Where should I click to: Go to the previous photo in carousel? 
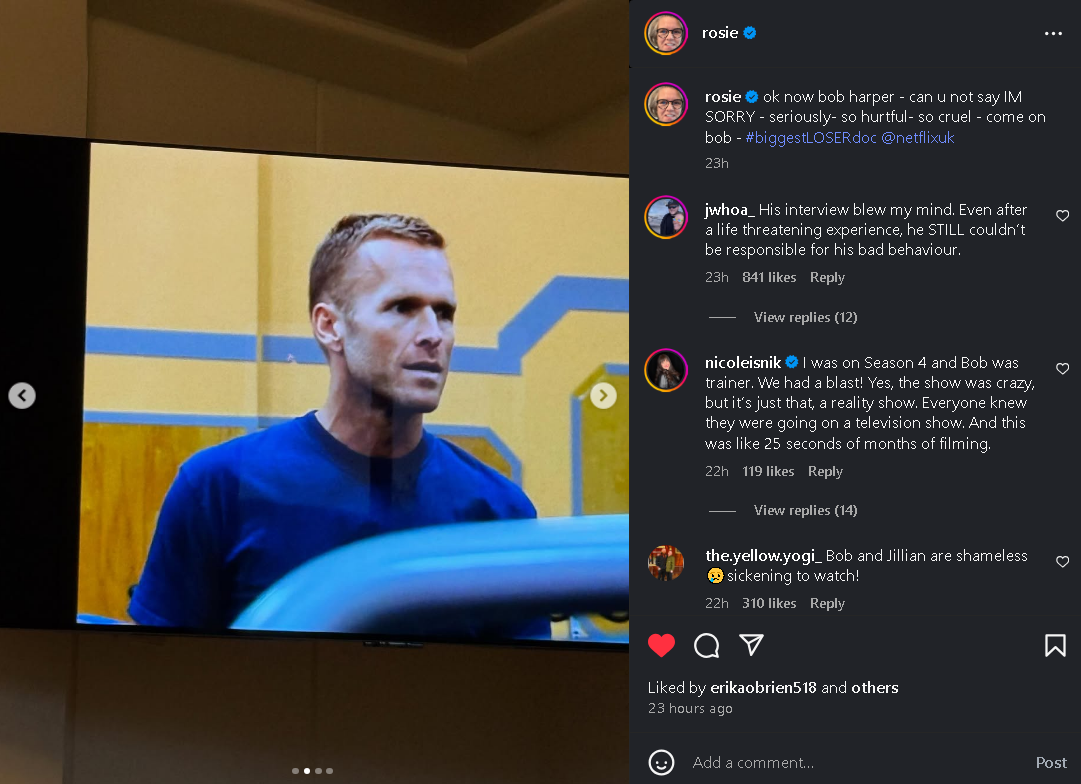22,396
